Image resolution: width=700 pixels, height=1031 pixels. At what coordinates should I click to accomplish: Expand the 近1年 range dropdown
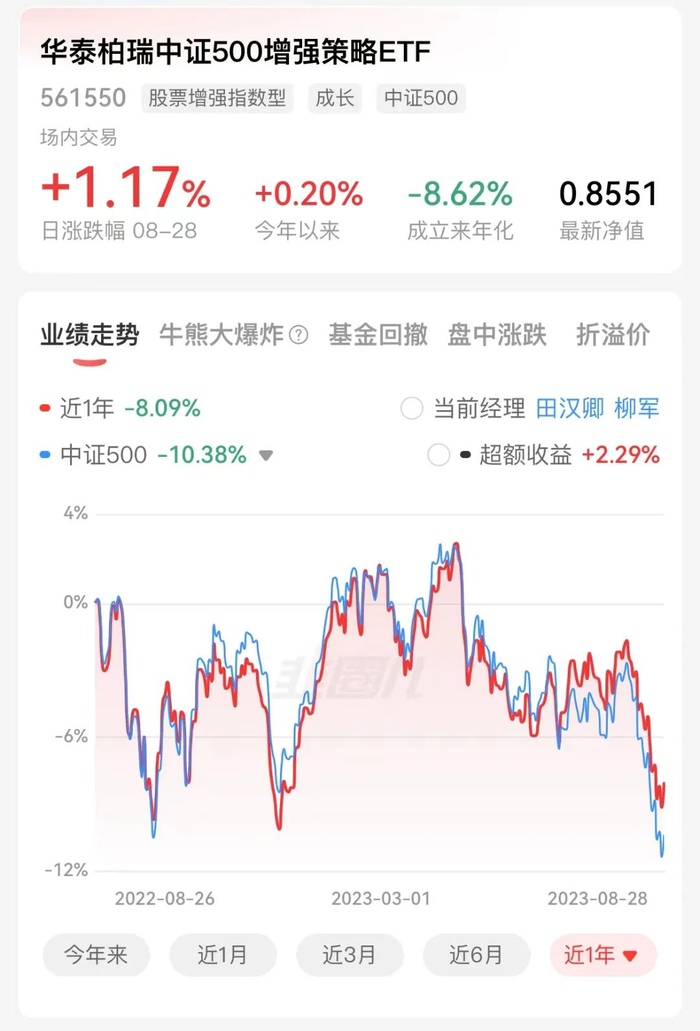602,955
